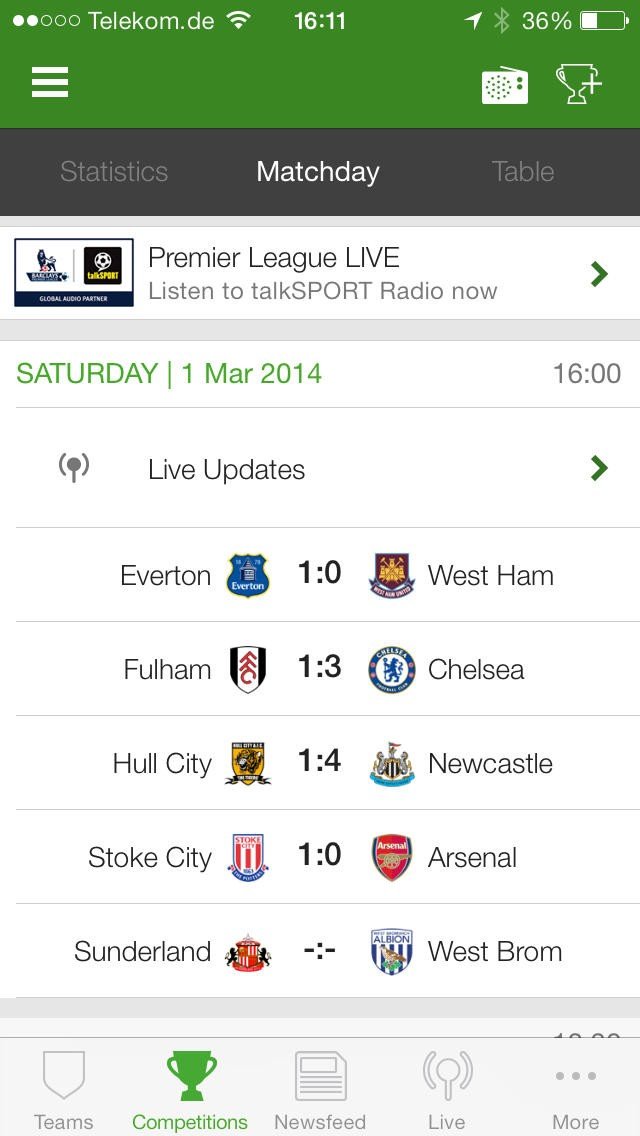
Task: Open the Everton vs West Ham match
Action: pyautogui.click(x=320, y=575)
